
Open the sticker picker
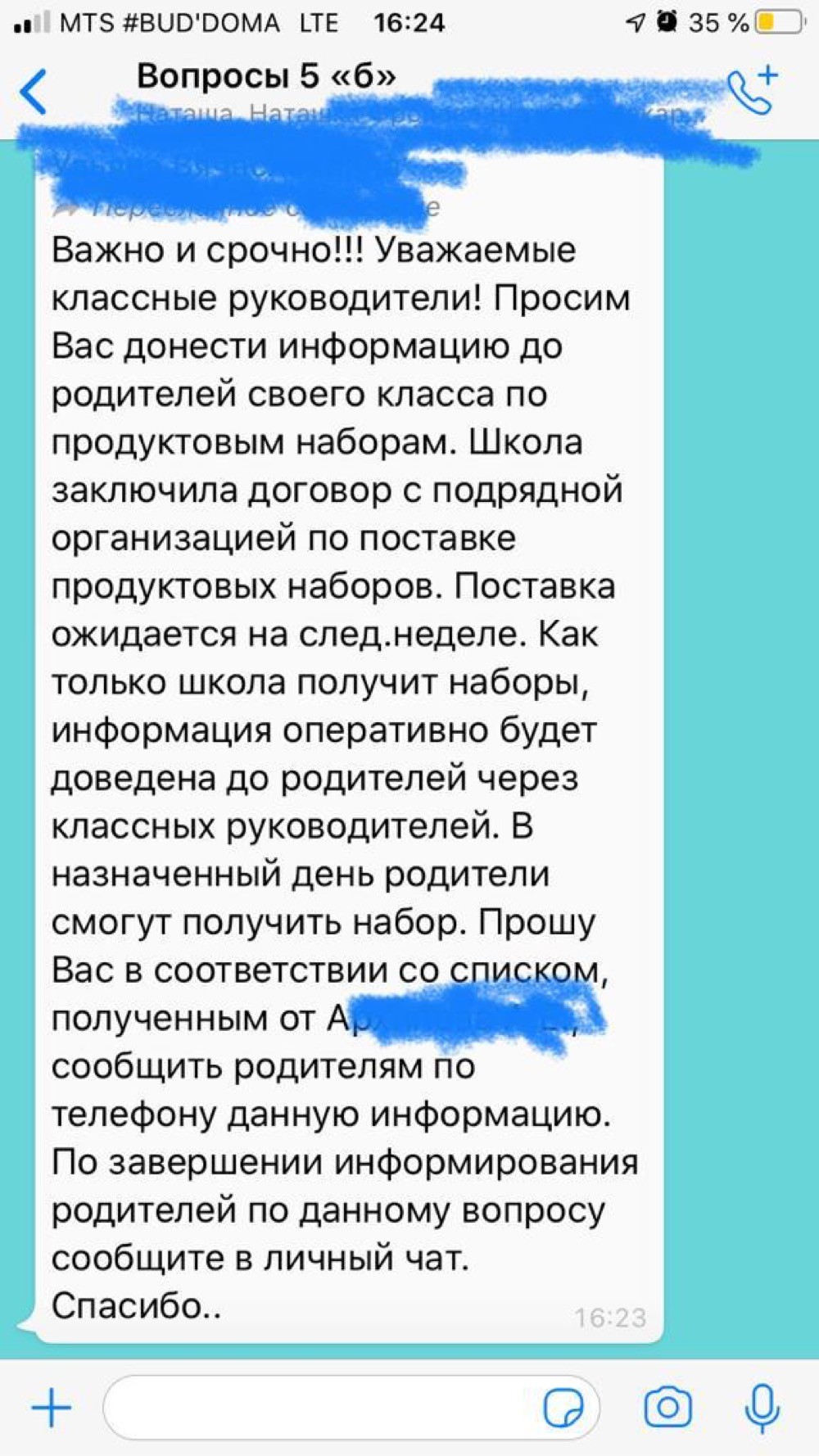point(563,1407)
